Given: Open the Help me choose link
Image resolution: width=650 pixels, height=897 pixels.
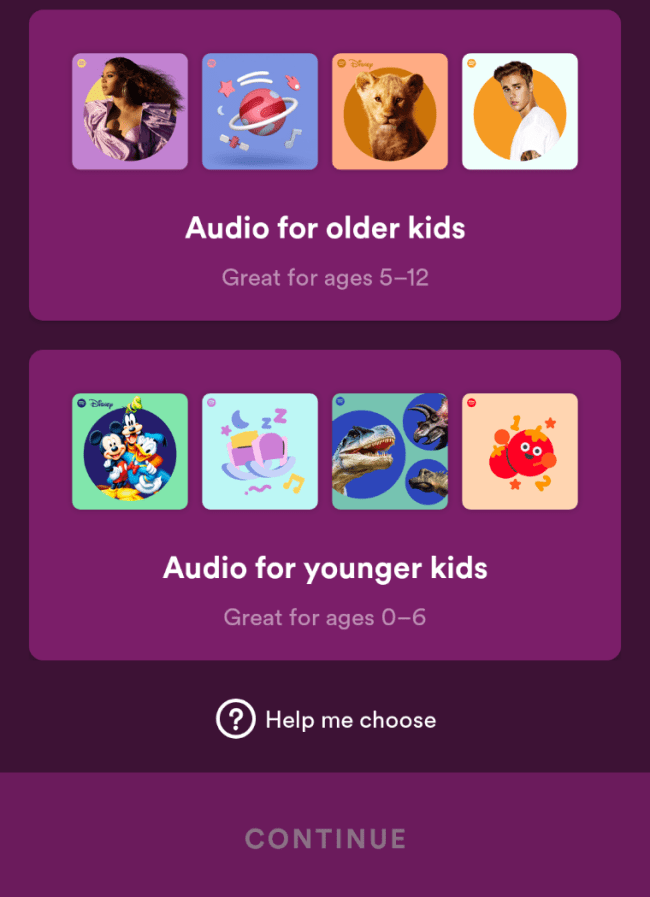Looking at the screenshot, I should [x=327, y=720].
